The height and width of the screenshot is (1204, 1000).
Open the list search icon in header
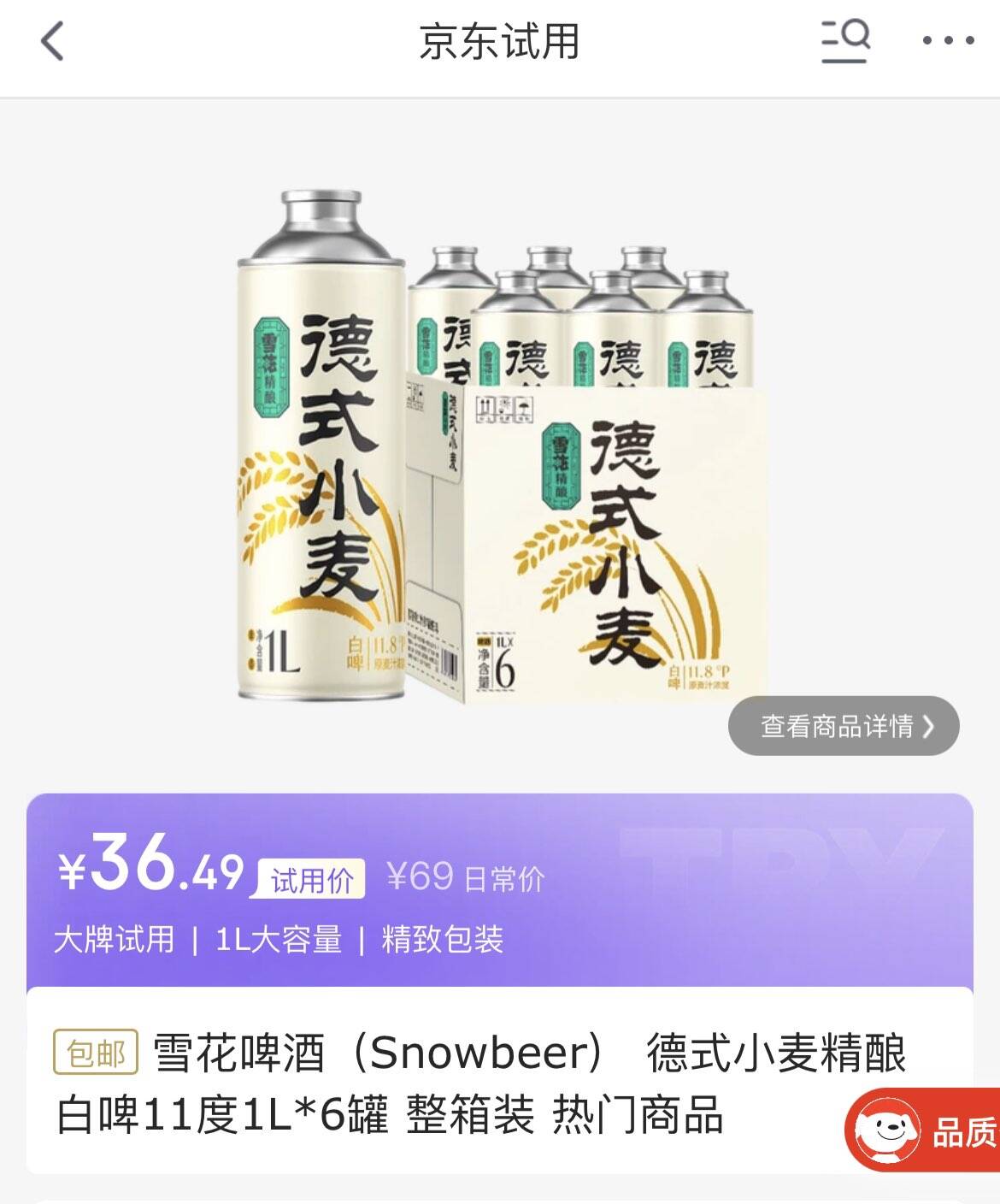click(x=844, y=41)
